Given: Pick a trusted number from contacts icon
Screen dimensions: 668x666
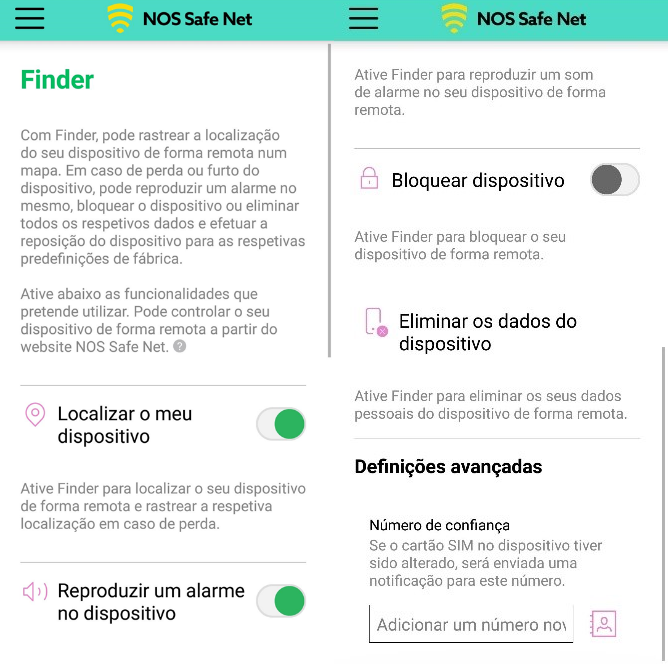Looking at the screenshot, I should point(604,624).
